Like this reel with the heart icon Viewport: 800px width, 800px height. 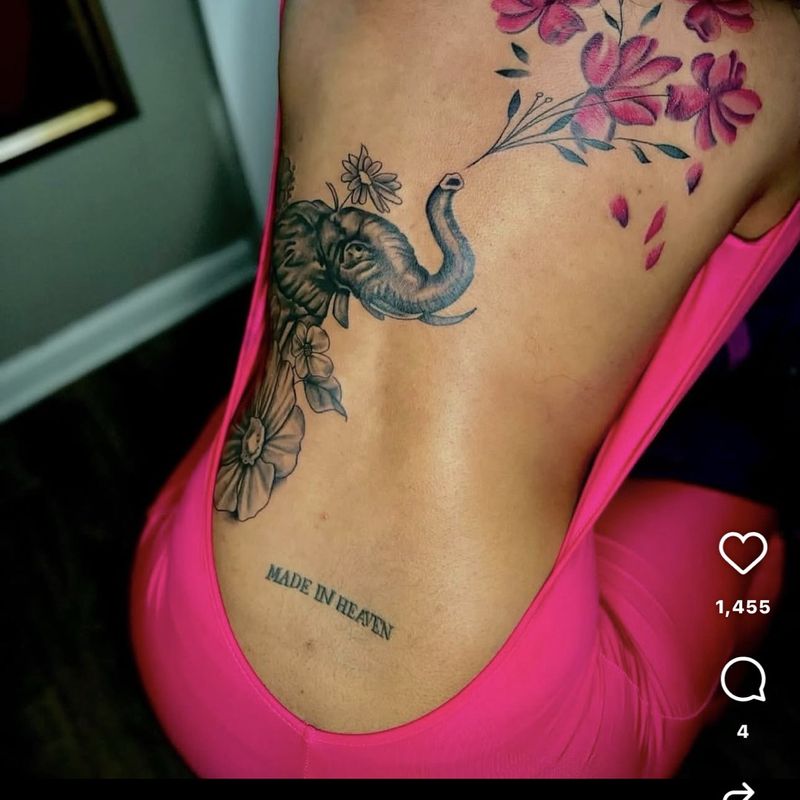(743, 553)
